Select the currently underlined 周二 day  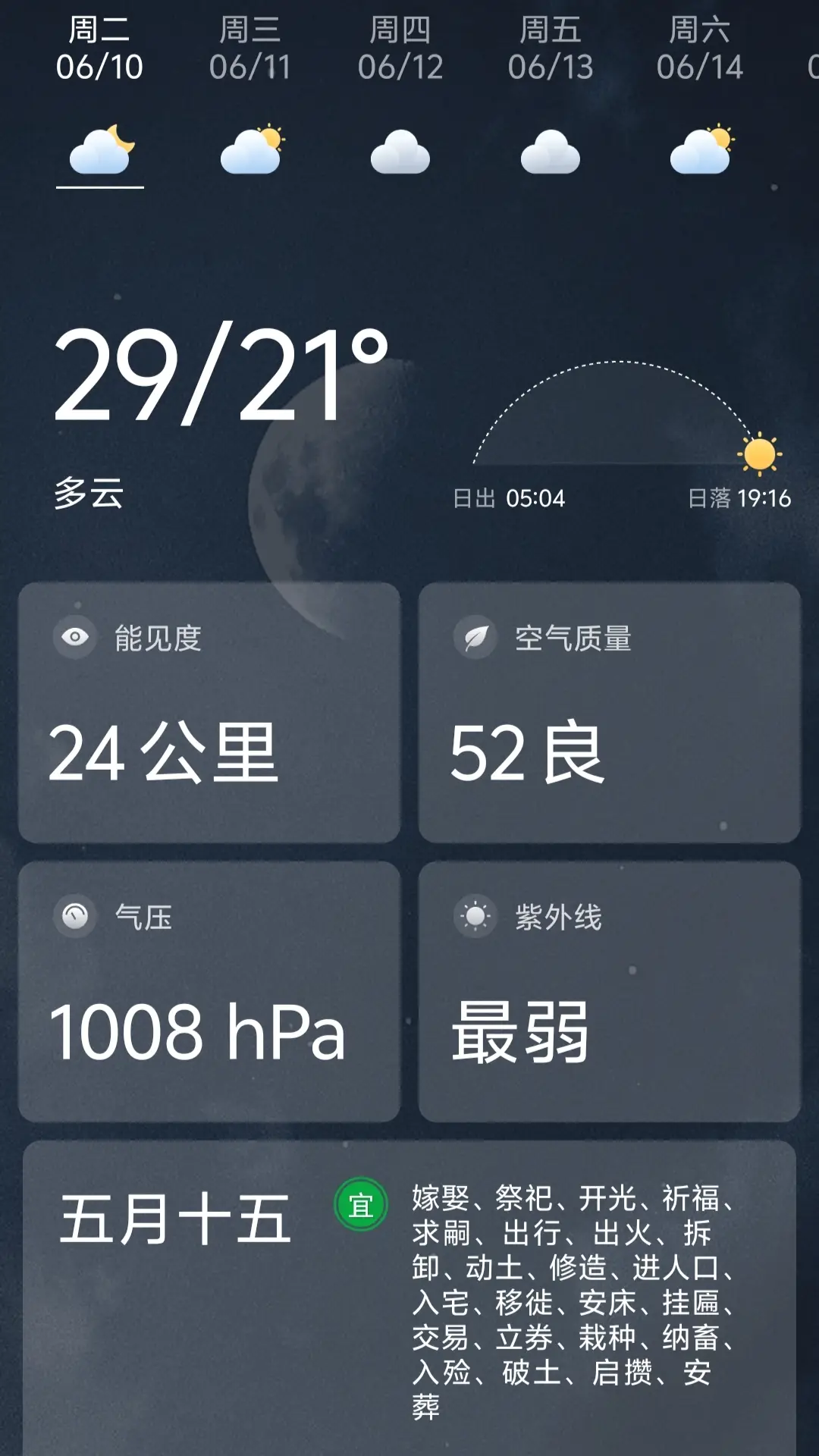tap(101, 47)
